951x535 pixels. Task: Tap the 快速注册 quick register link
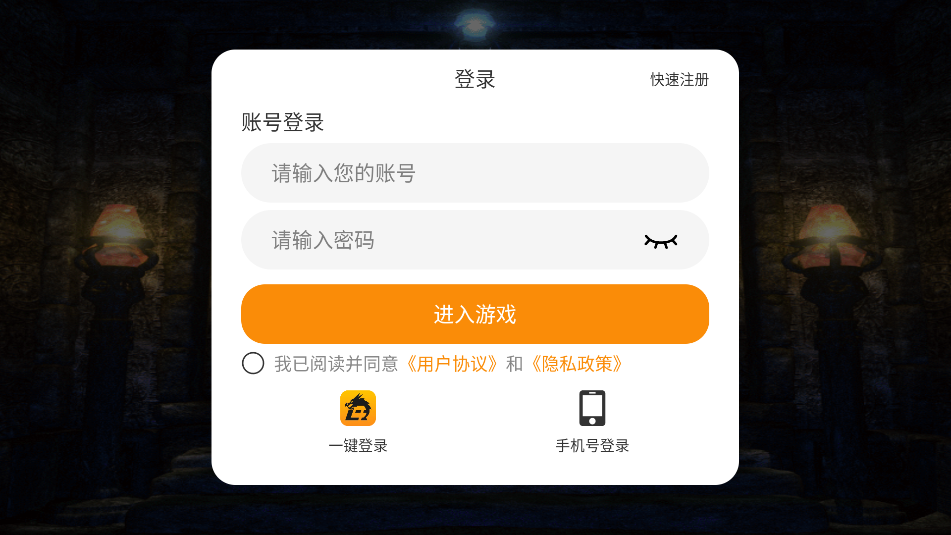[679, 80]
